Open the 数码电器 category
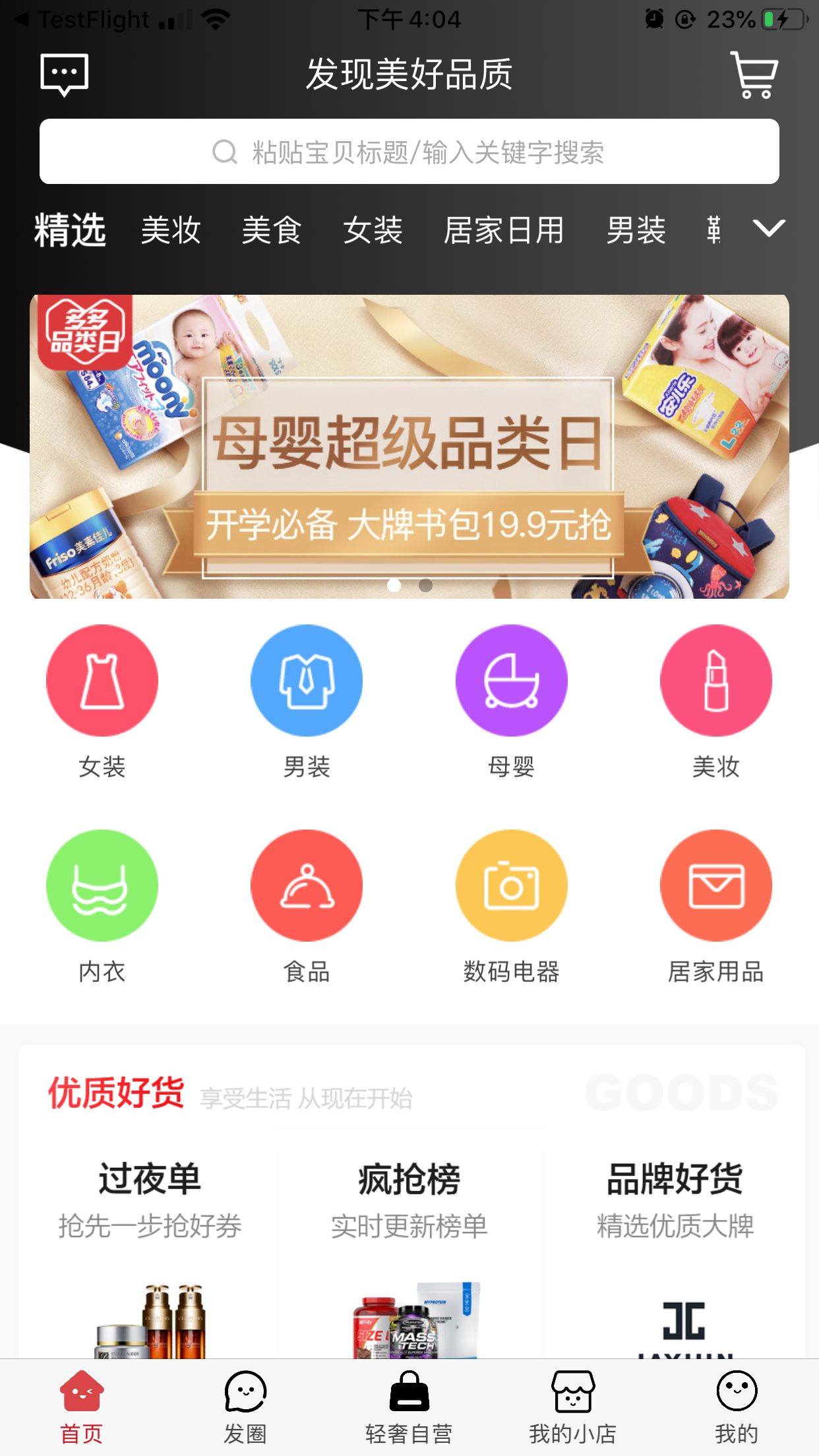 [x=512, y=907]
